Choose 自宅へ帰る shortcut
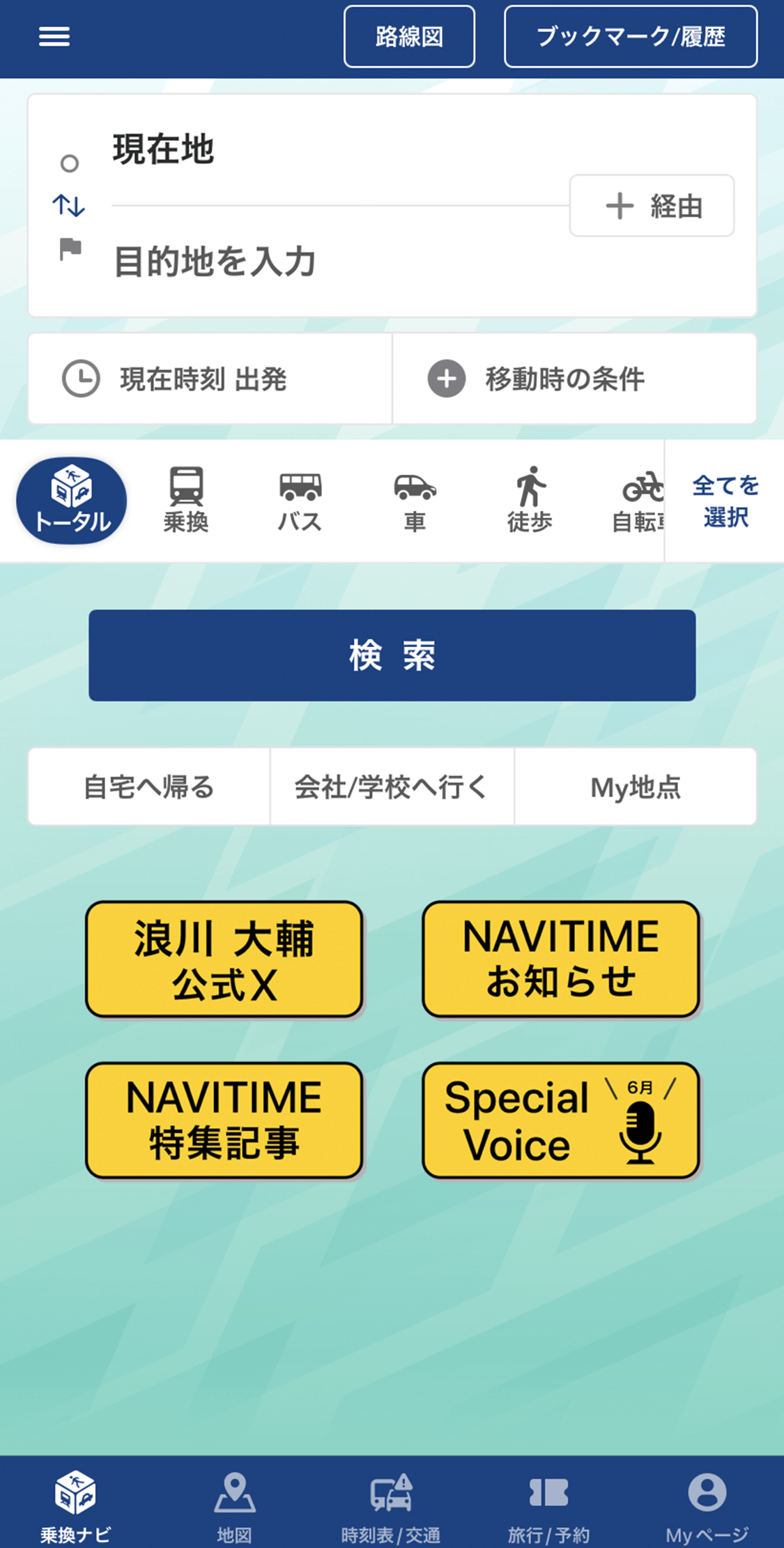 click(148, 787)
